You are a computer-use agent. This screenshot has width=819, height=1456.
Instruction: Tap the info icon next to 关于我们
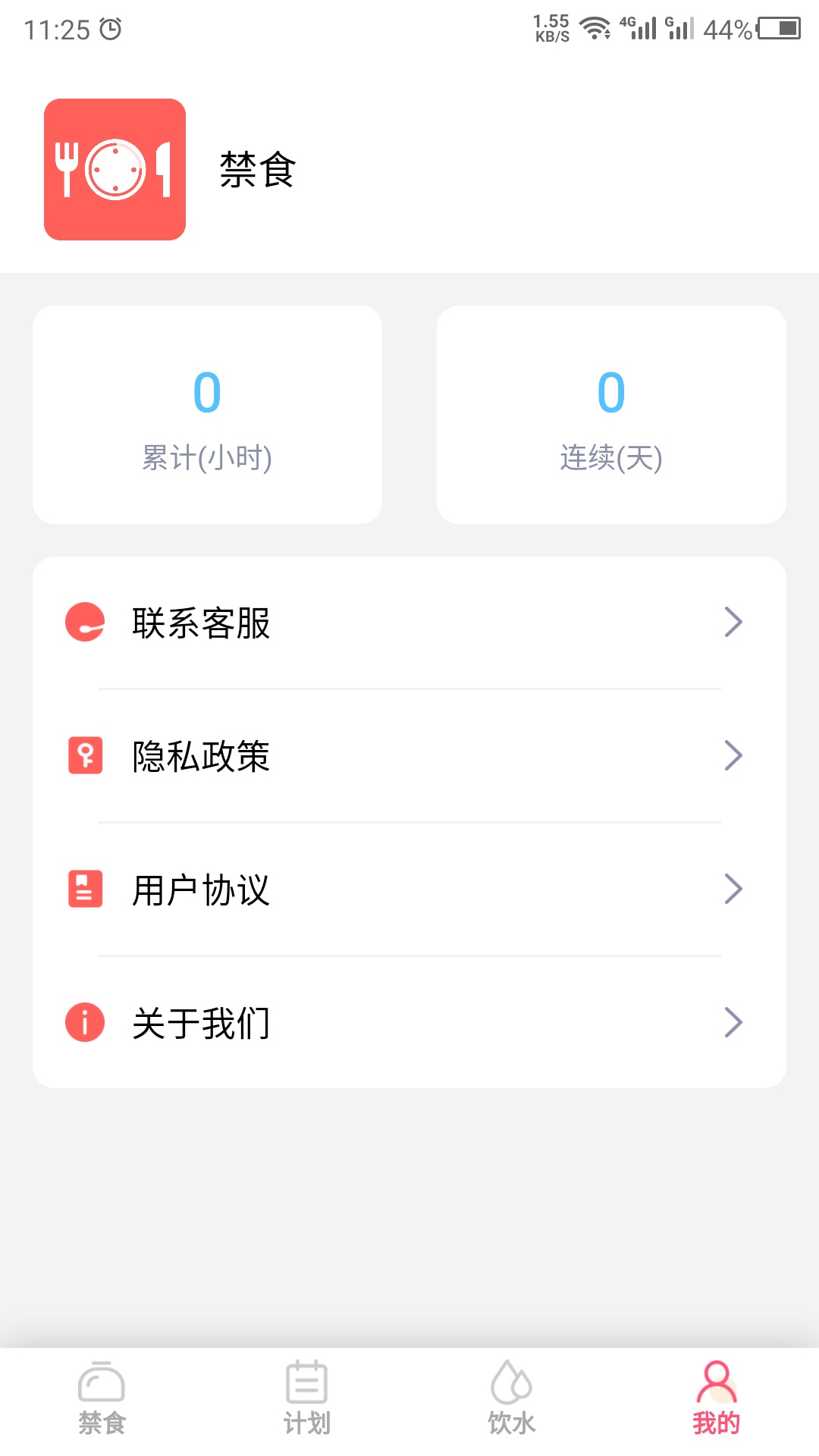click(x=83, y=1022)
